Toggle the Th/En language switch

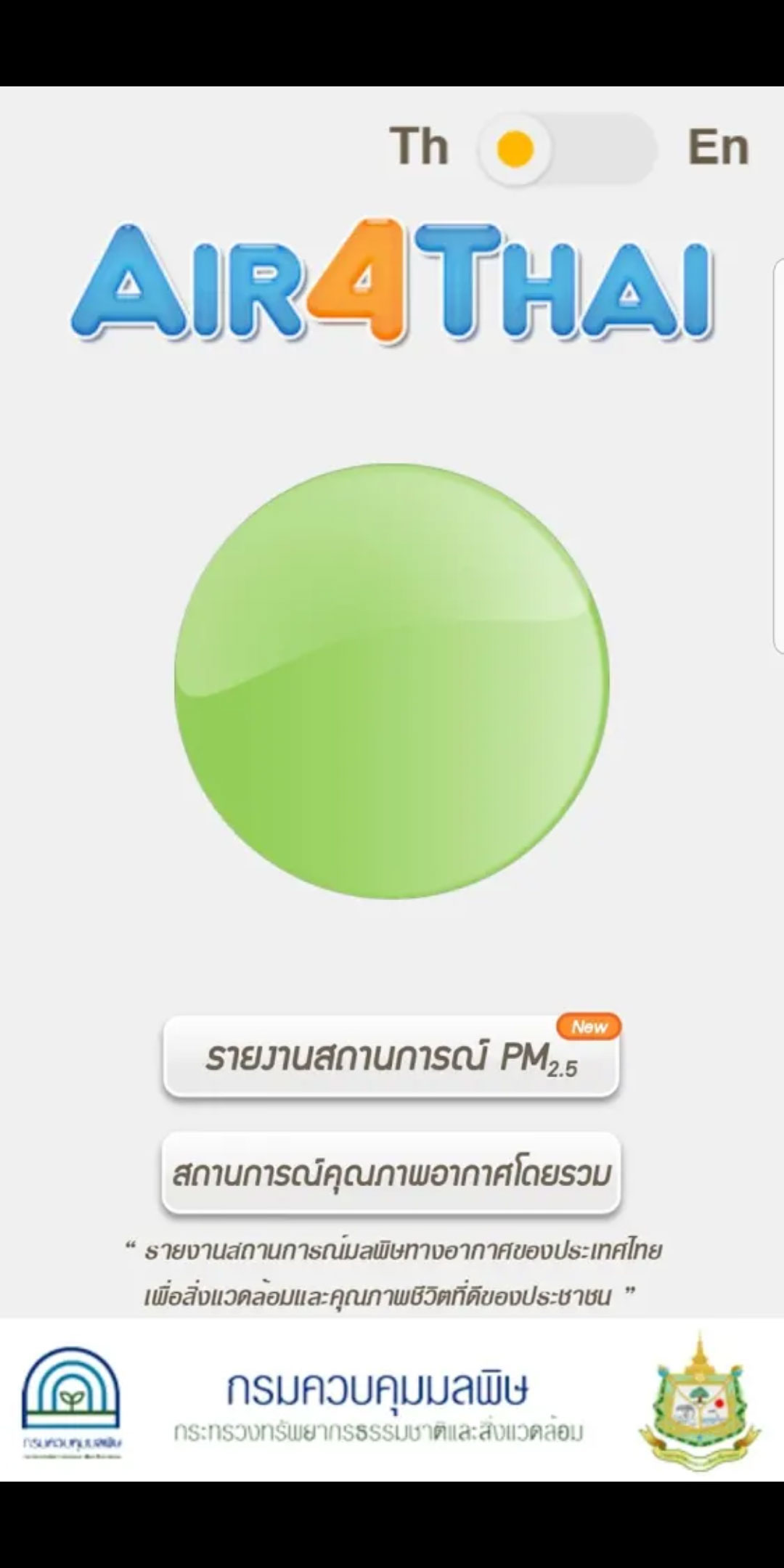click(x=567, y=149)
